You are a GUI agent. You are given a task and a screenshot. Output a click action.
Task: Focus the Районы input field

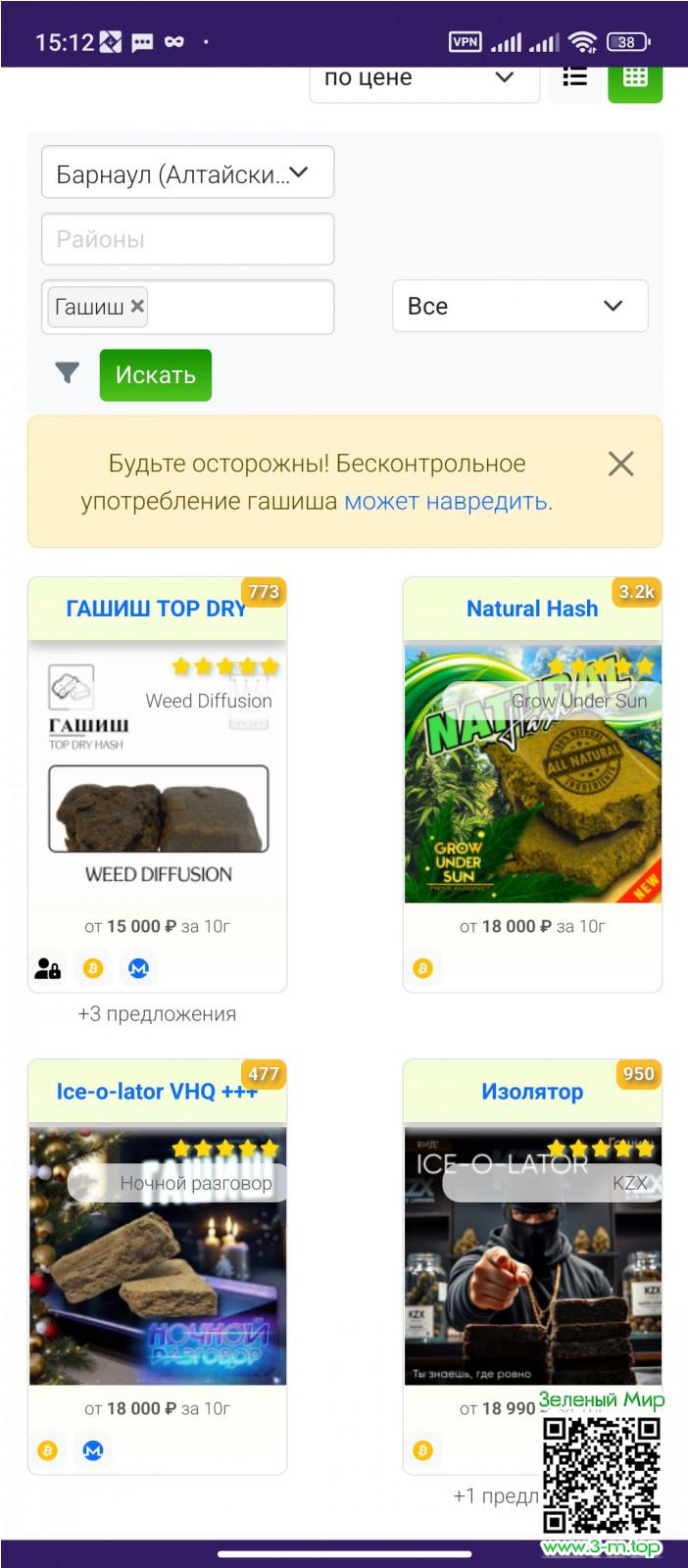point(187,239)
